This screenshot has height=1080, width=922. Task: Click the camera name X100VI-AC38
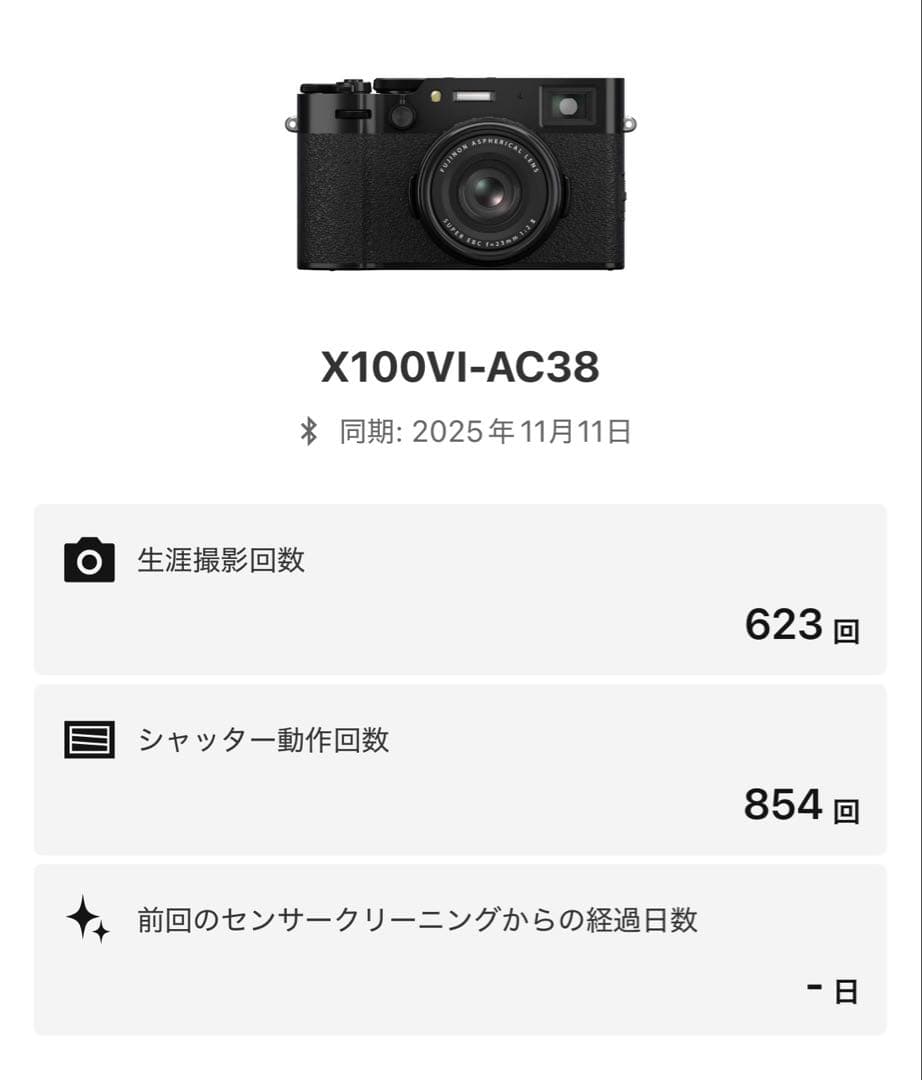460,365
